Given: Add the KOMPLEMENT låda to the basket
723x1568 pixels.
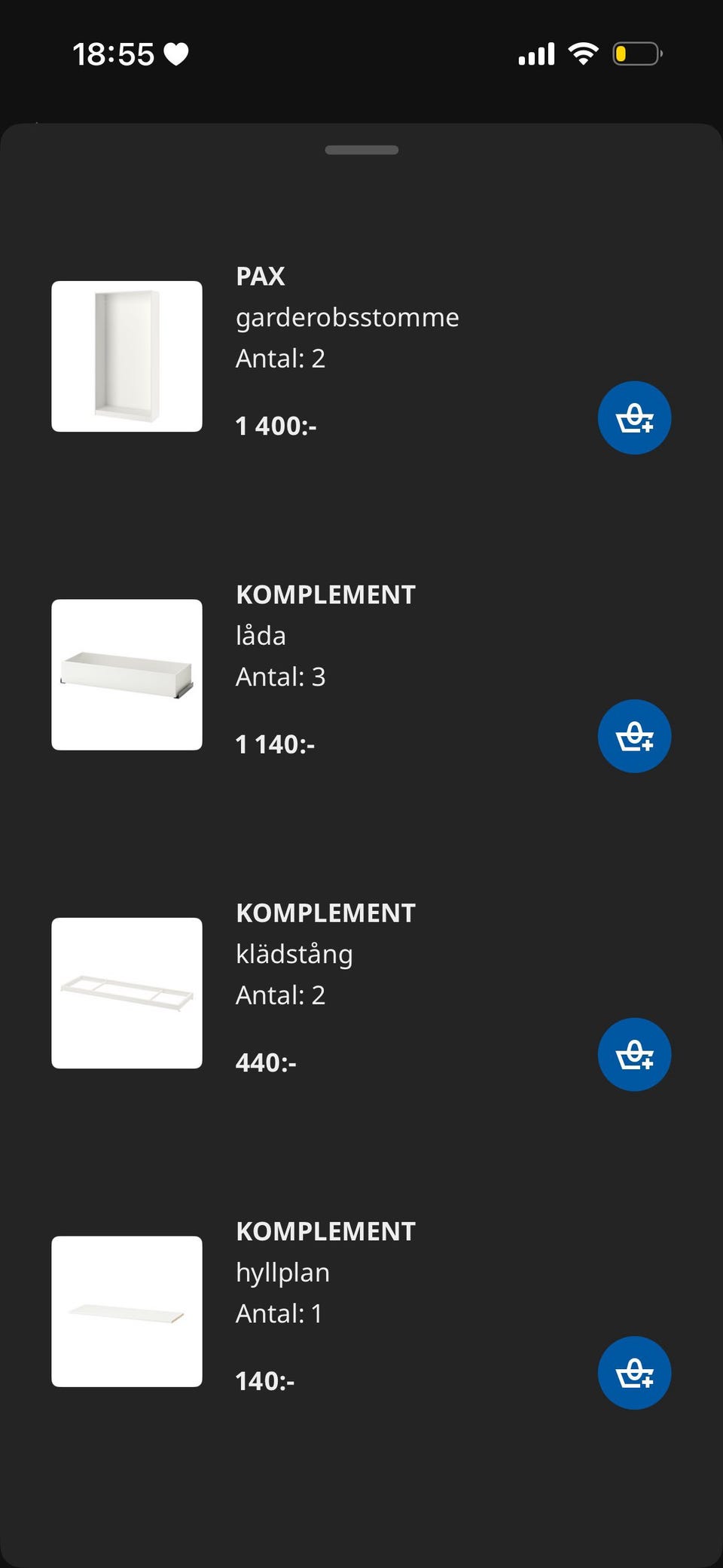Looking at the screenshot, I should click(x=634, y=736).
